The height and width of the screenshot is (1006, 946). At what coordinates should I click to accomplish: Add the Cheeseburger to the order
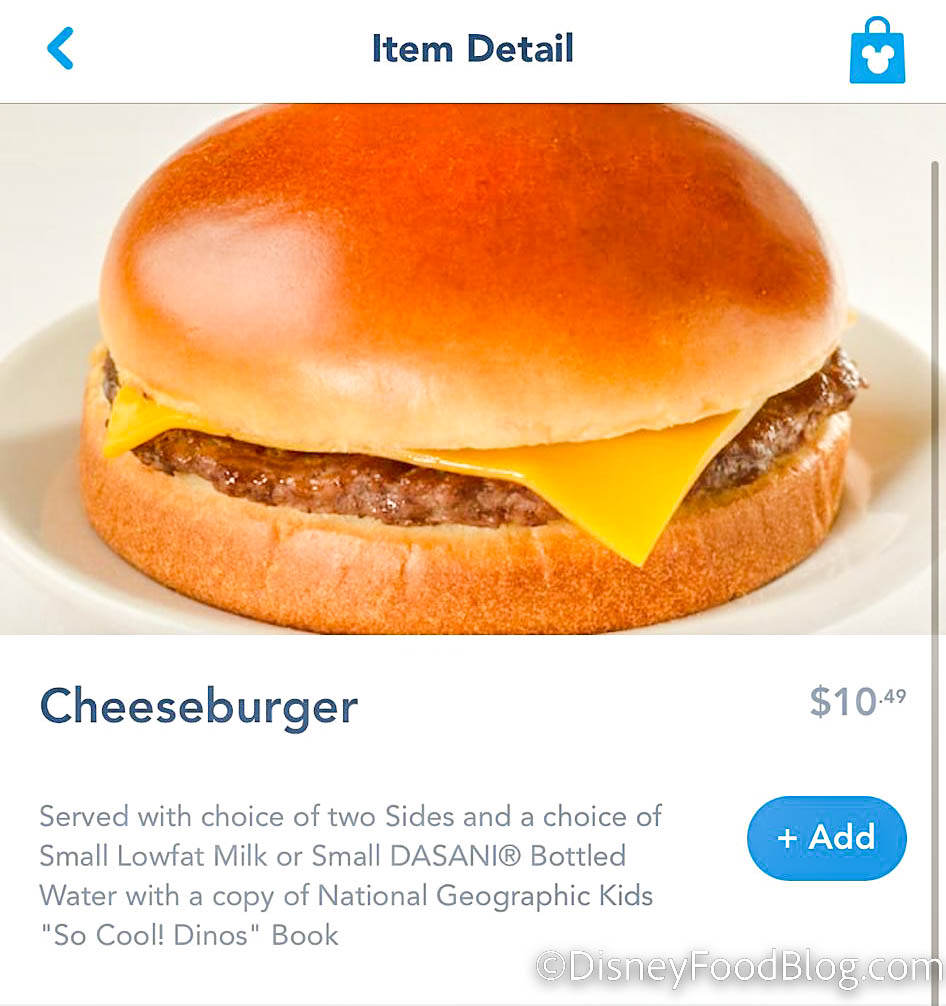pyautogui.click(x=826, y=837)
